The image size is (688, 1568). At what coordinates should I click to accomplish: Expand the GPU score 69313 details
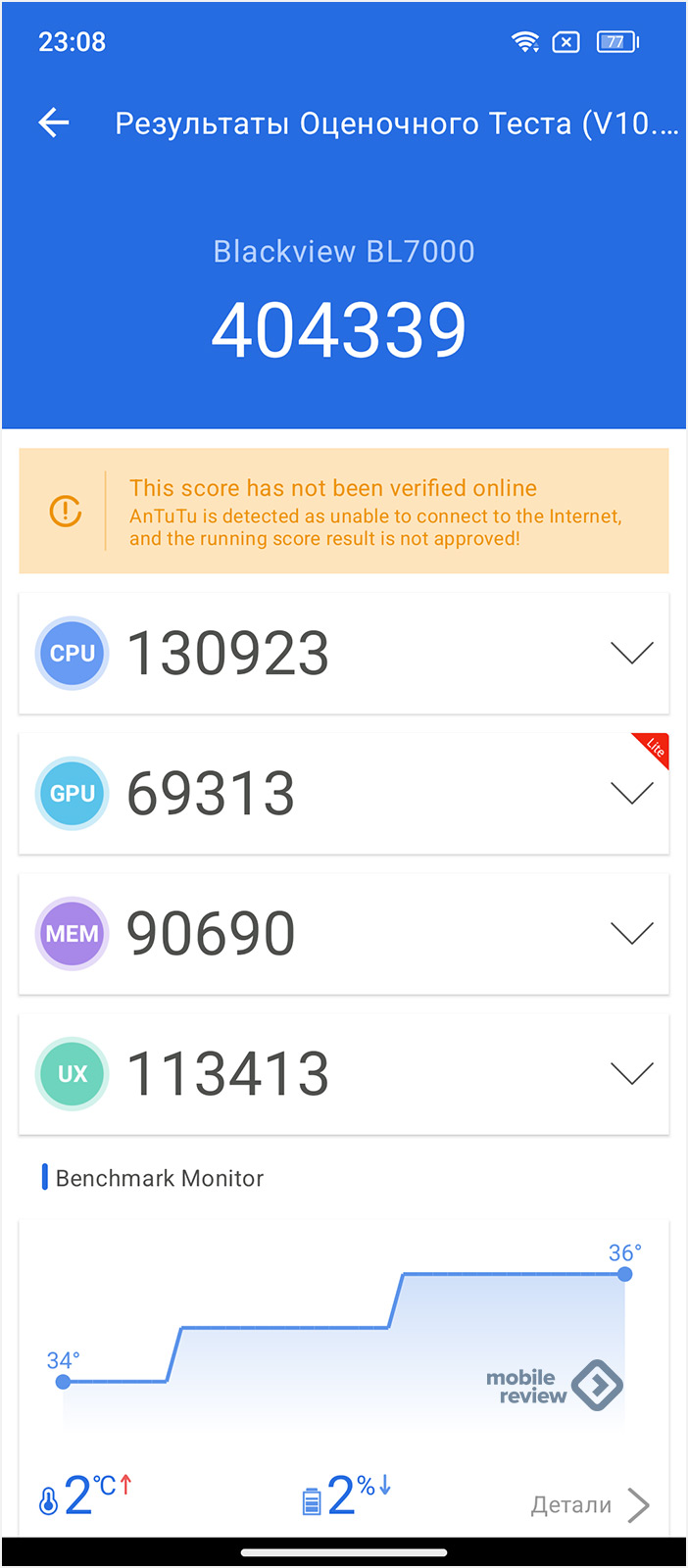click(631, 793)
